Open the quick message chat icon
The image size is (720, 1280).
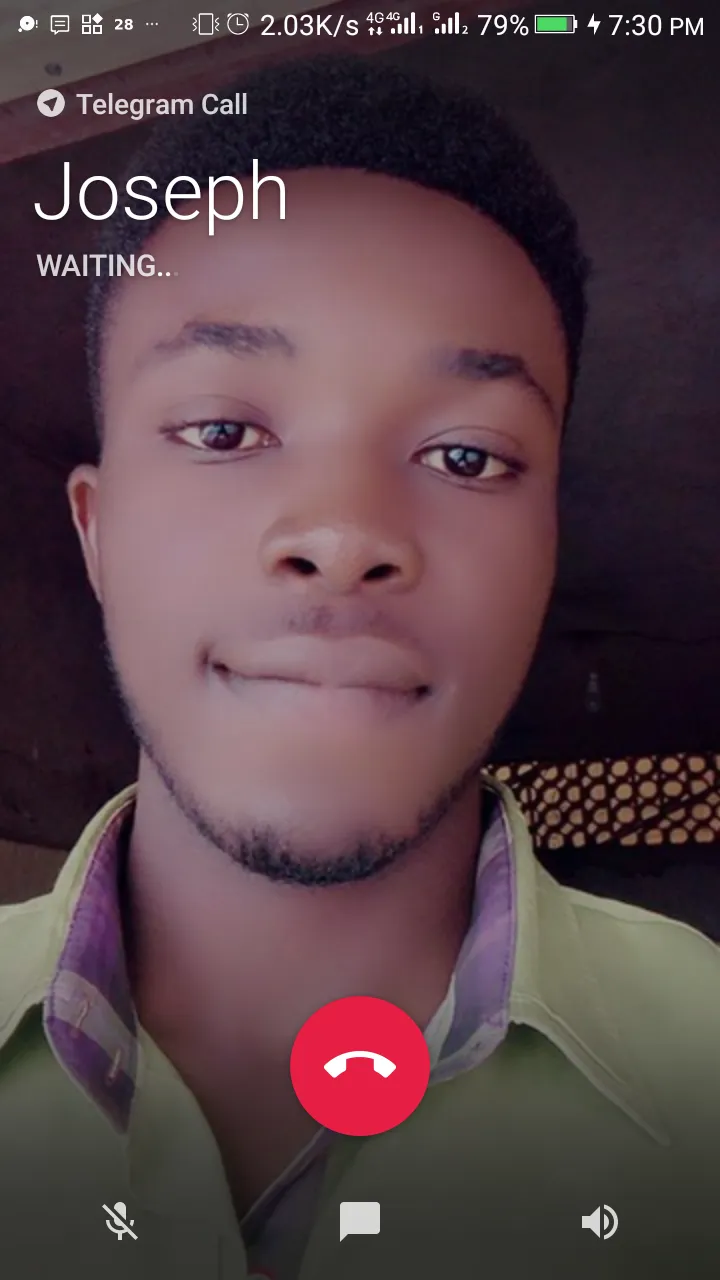coord(360,1222)
